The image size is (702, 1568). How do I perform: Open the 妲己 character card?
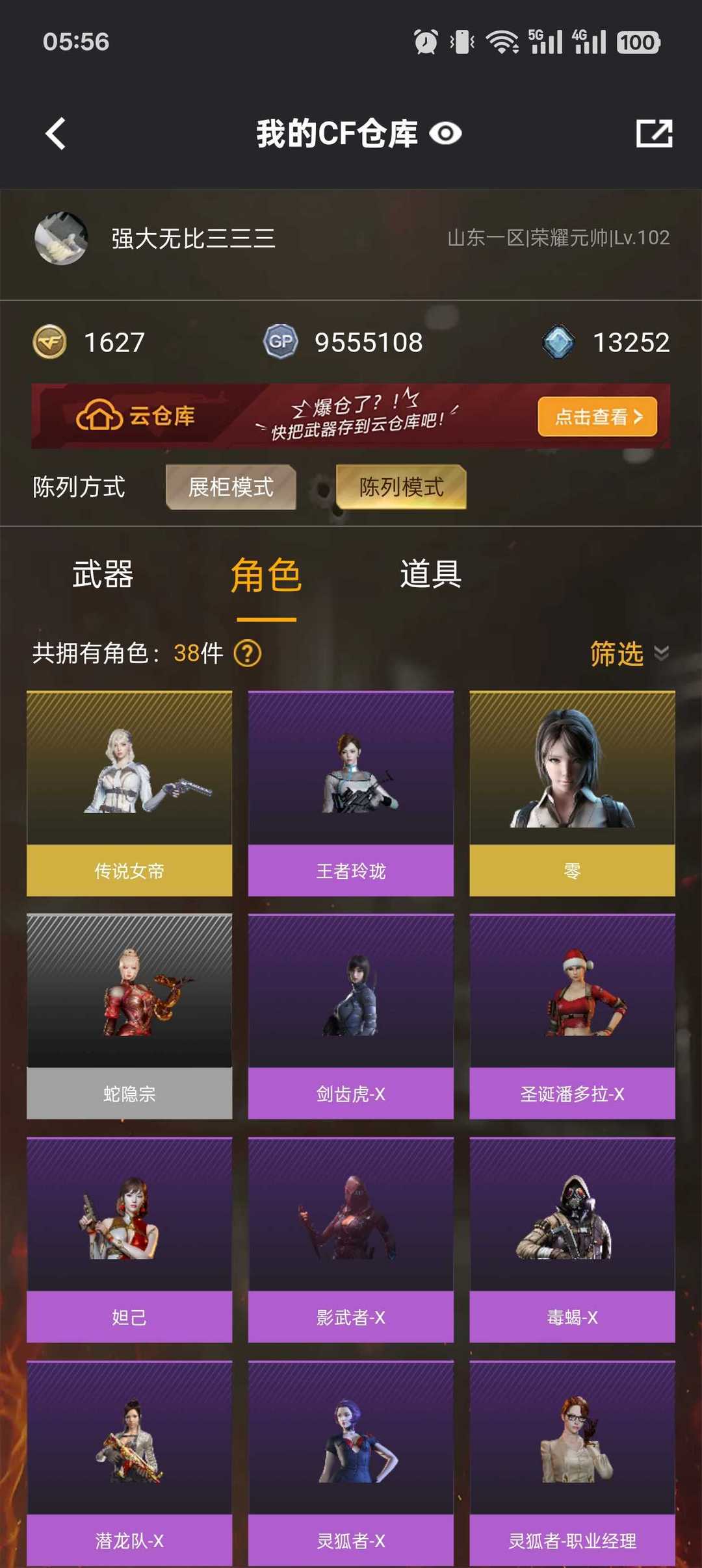point(129,1240)
